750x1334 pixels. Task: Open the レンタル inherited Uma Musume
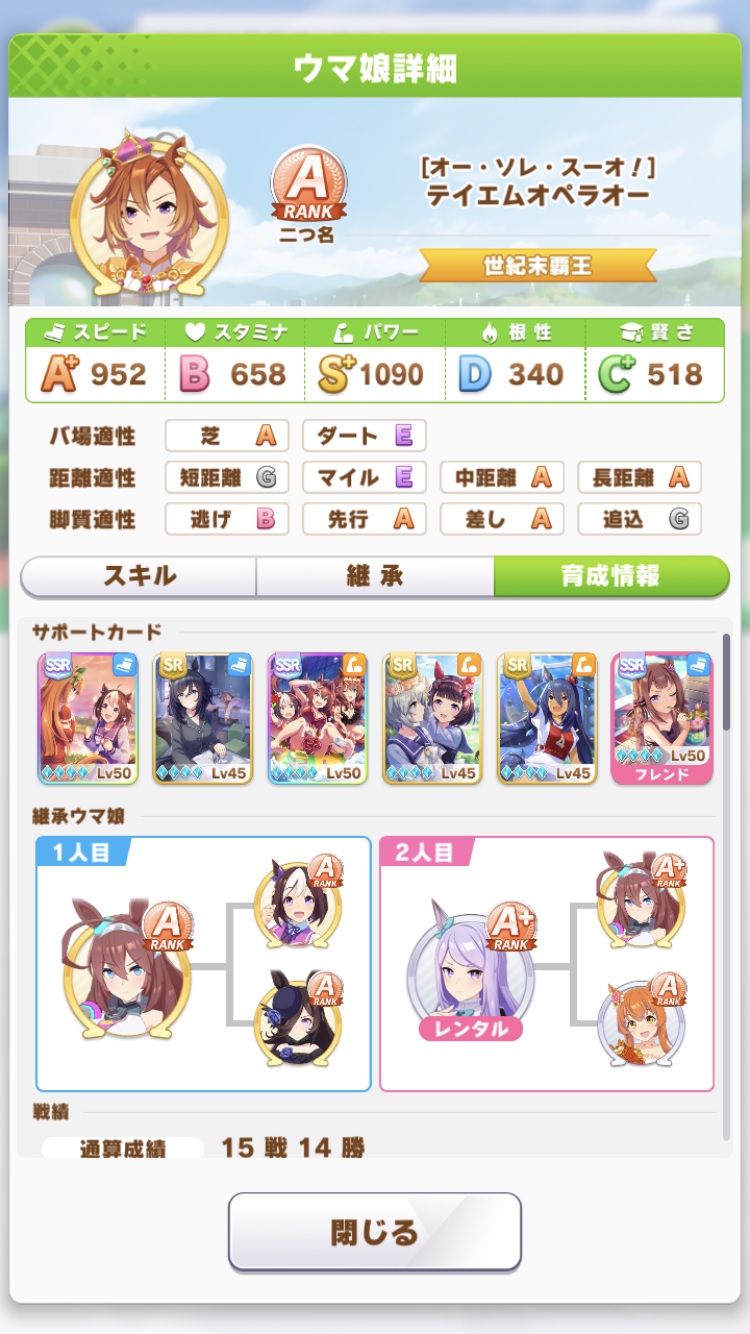(468, 972)
